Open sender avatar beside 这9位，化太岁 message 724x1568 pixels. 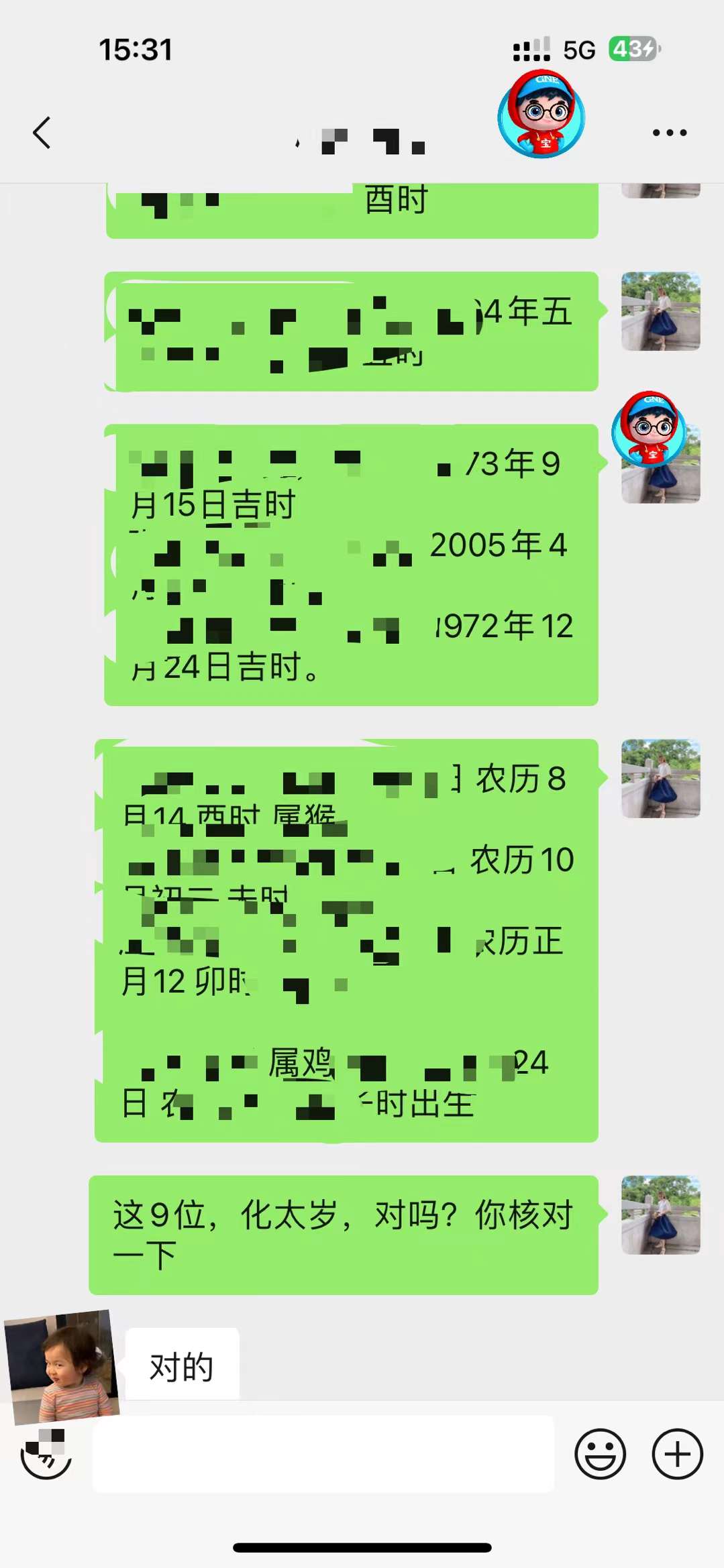[x=660, y=1215]
